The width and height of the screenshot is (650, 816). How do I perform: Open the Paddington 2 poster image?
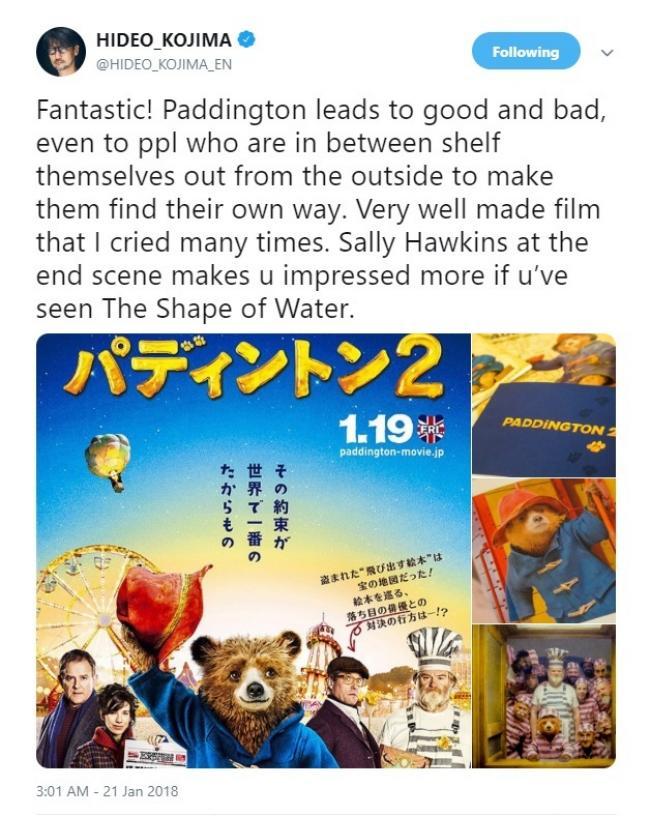coord(253,550)
